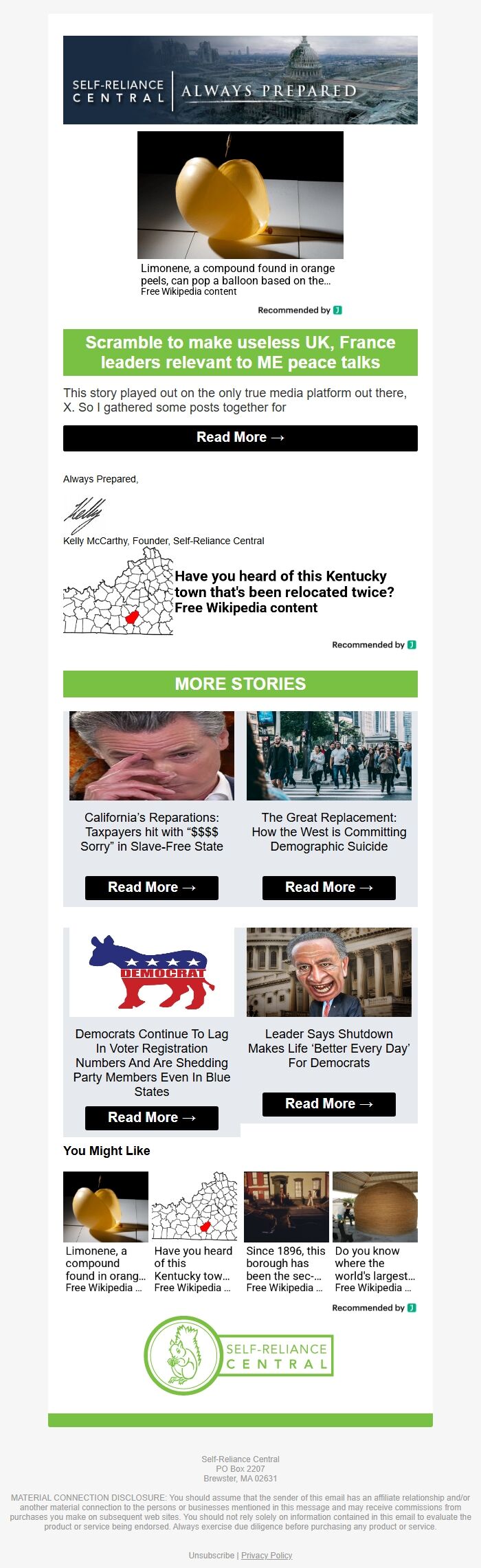Image resolution: width=481 pixels, height=1568 pixels.
Task: Open the 'world's largest' recommendation card
Action: [x=374, y=1232]
